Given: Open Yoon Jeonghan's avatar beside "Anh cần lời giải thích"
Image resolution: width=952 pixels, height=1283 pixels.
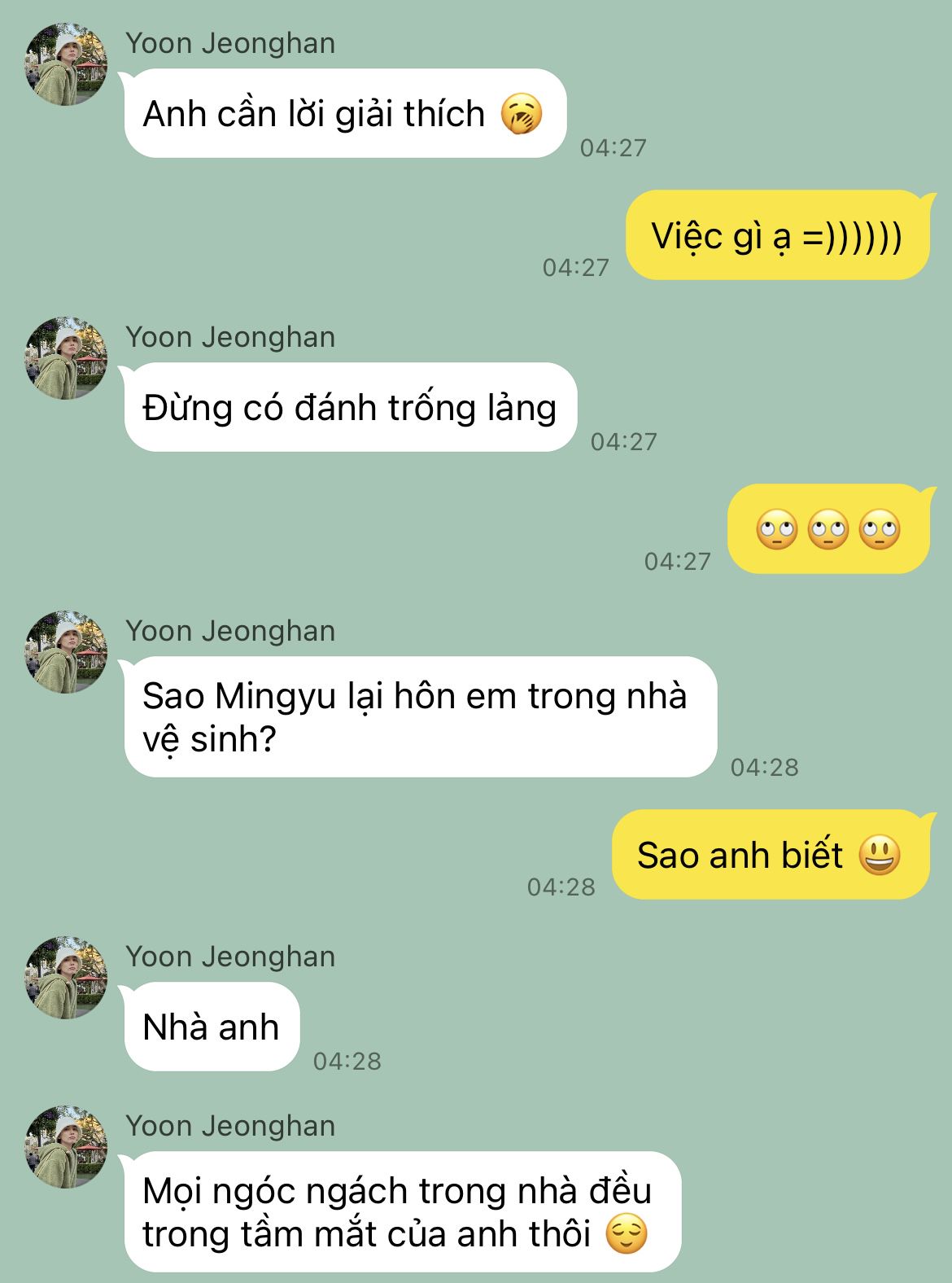Looking at the screenshot, I should [67, 64].
